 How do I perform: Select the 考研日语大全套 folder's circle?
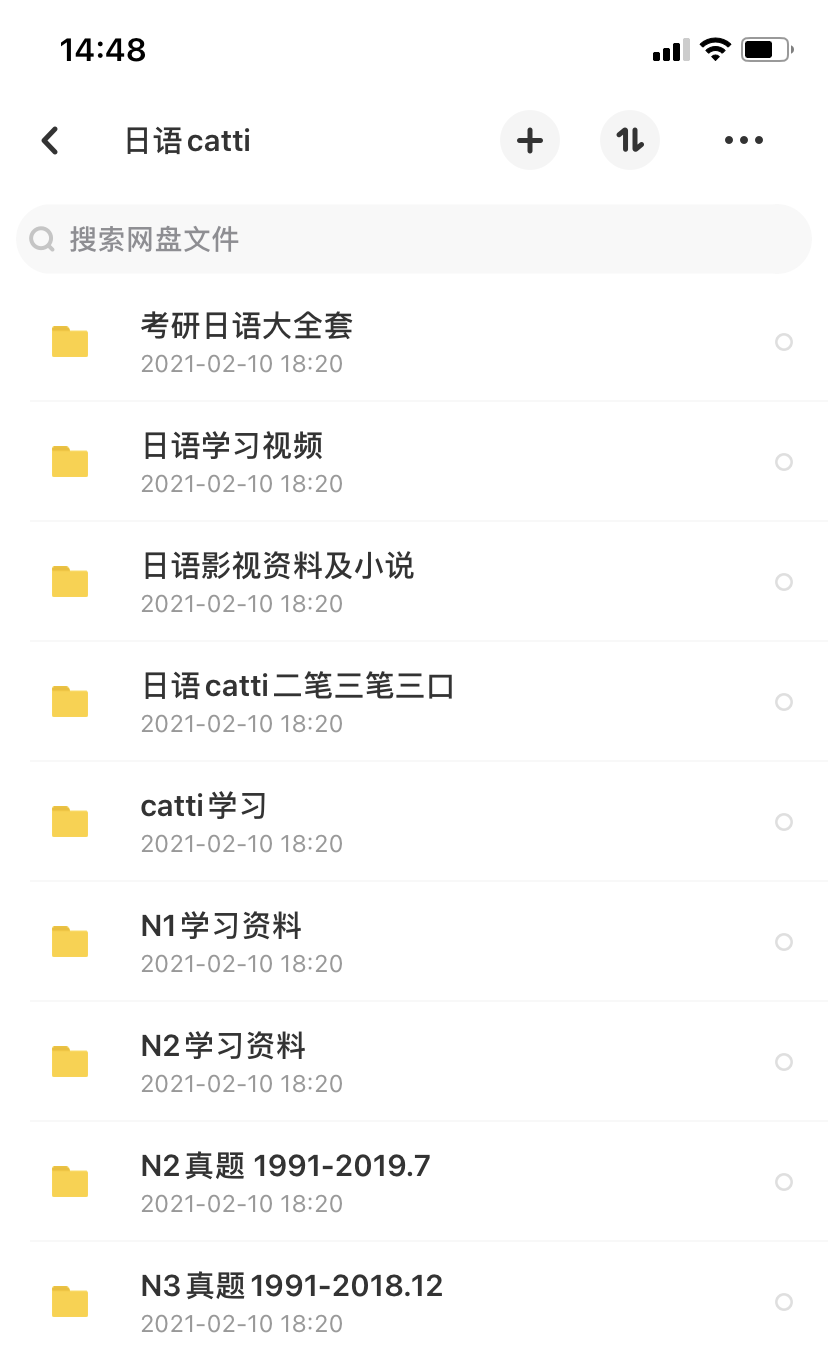tap(784, 342)
